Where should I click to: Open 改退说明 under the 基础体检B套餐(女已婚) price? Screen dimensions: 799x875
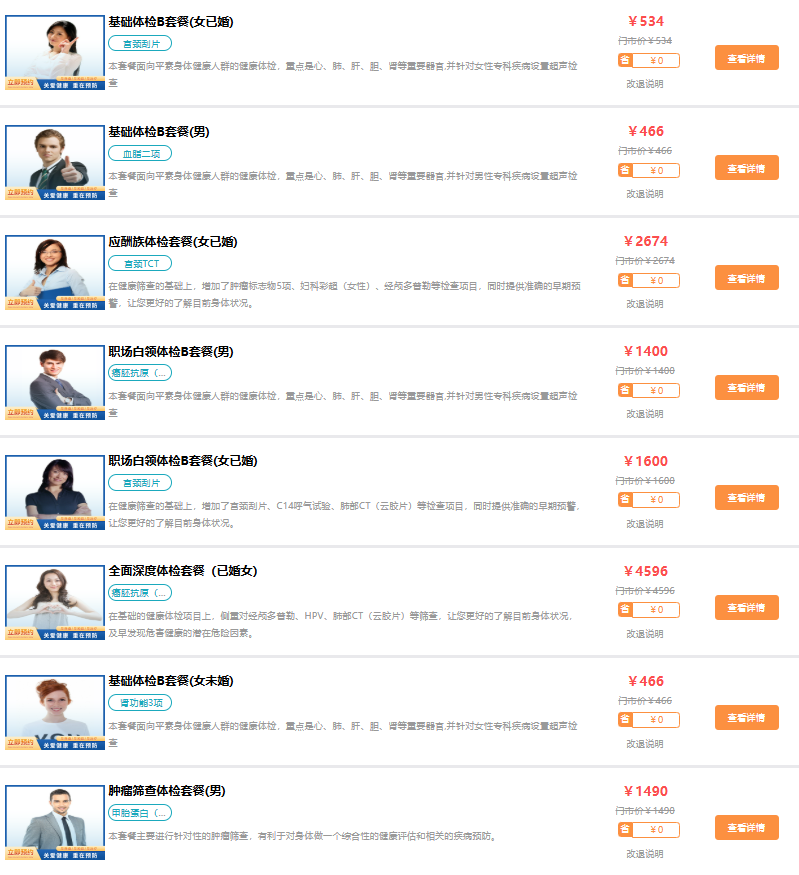[644, 84]
